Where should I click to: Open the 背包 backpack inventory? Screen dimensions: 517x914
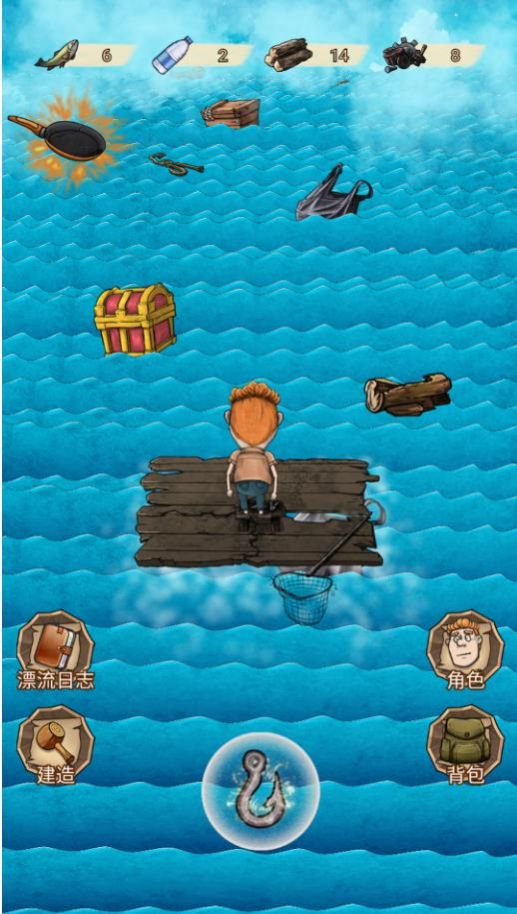click(465, 745)
